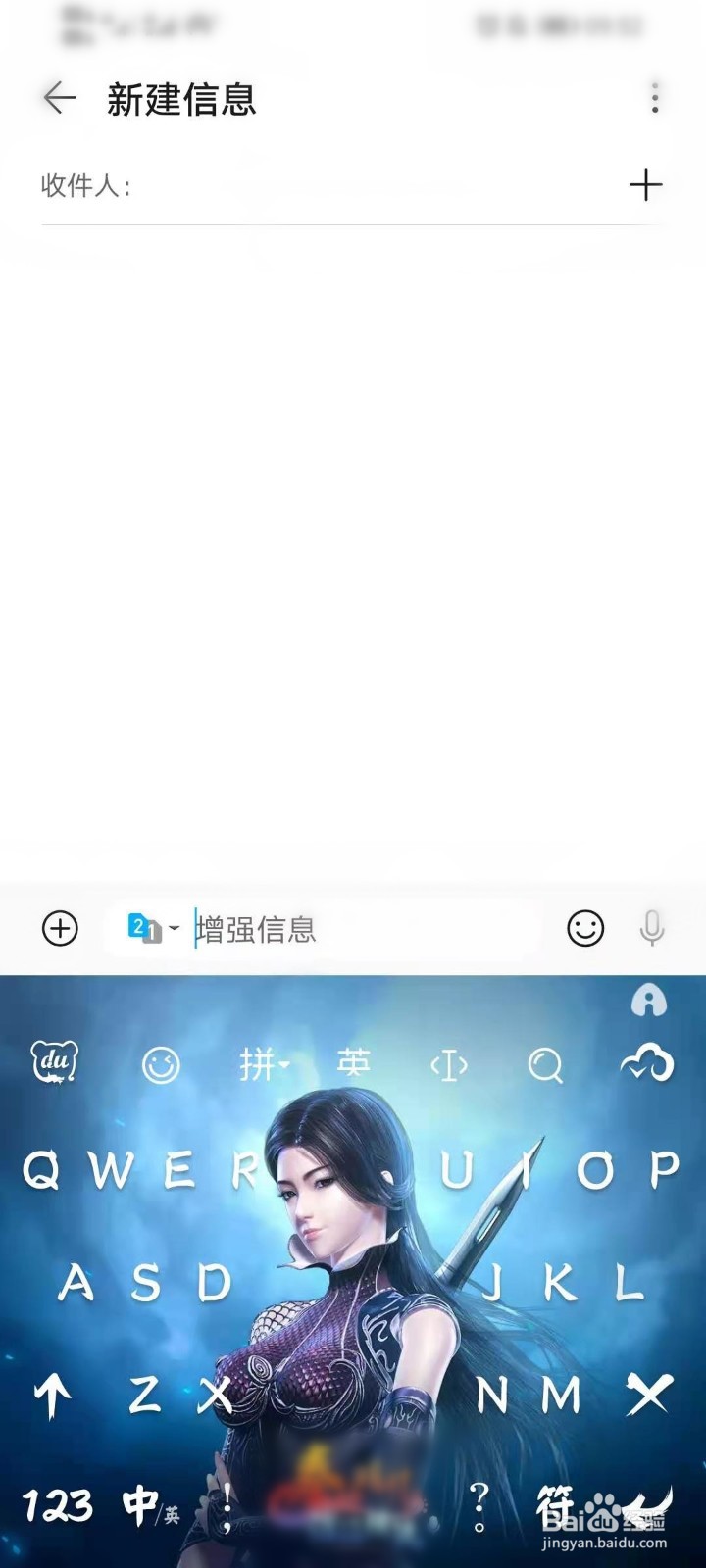This screenshot has width=706, height=1568.
Task: Switch keyboard to English with 英 key
Action: 354,1065
